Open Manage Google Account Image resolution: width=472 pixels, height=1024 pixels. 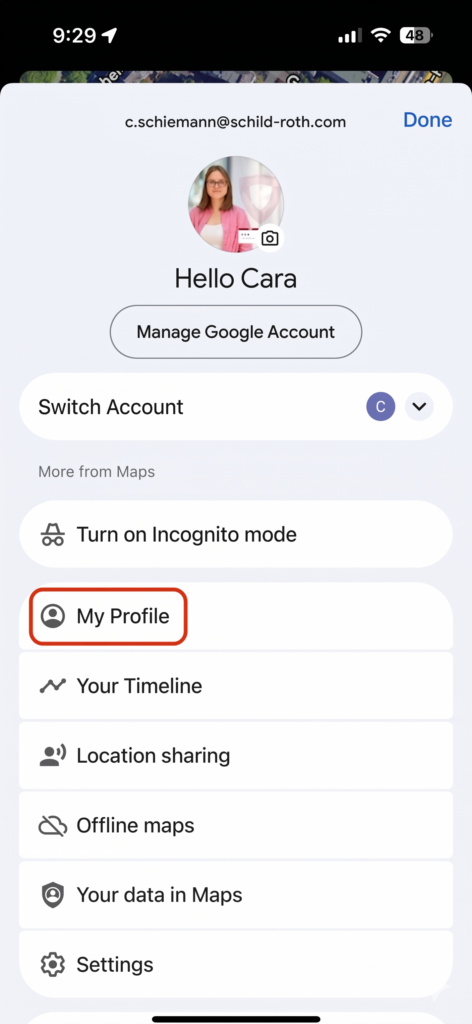(236, 332)
